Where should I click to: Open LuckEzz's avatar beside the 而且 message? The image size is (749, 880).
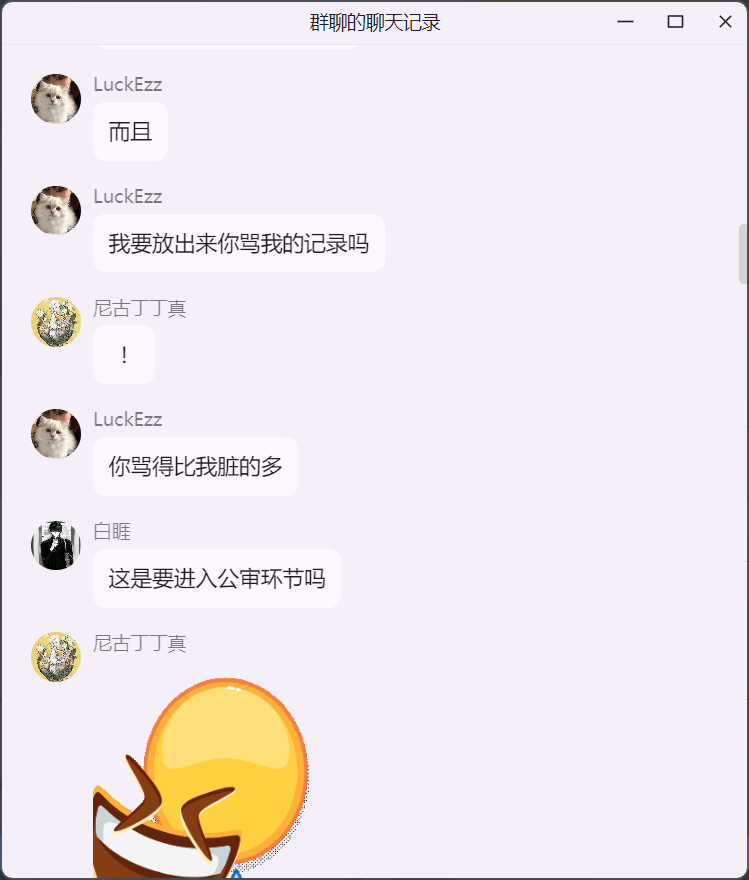click(56, 99)
